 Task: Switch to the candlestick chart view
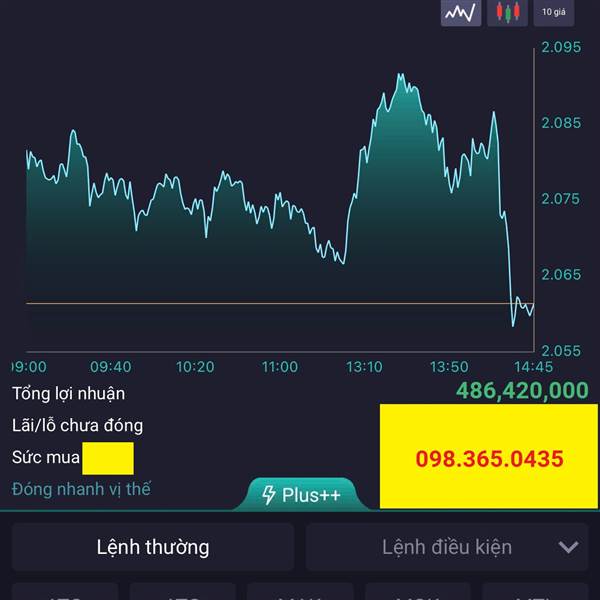tap(507, 13)
